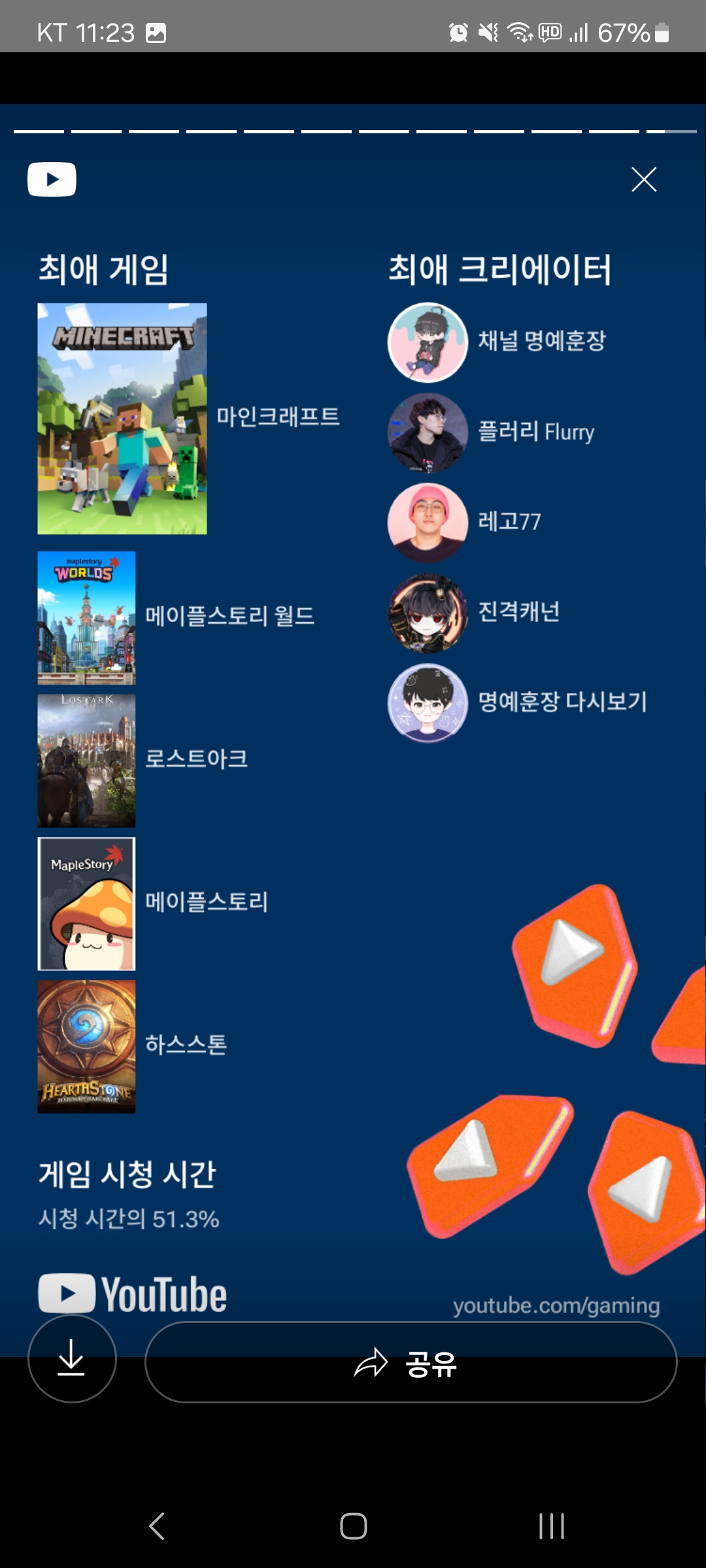The height and width of the screenshot is (1568, 706).
Task: Open the recent apps view
Action: tap(551, 1526)
